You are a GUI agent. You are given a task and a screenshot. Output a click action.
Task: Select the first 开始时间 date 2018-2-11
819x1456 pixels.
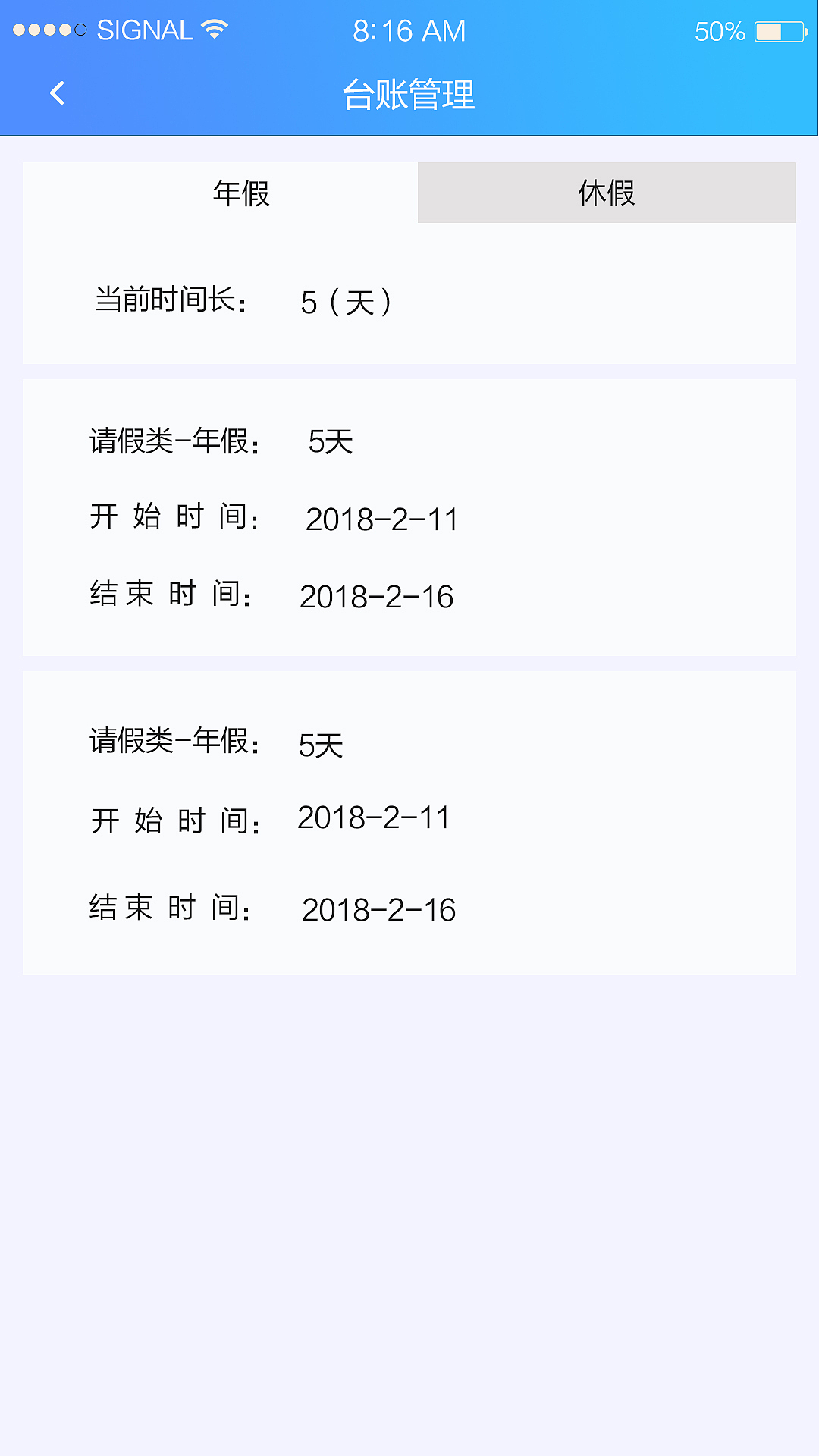384,520
